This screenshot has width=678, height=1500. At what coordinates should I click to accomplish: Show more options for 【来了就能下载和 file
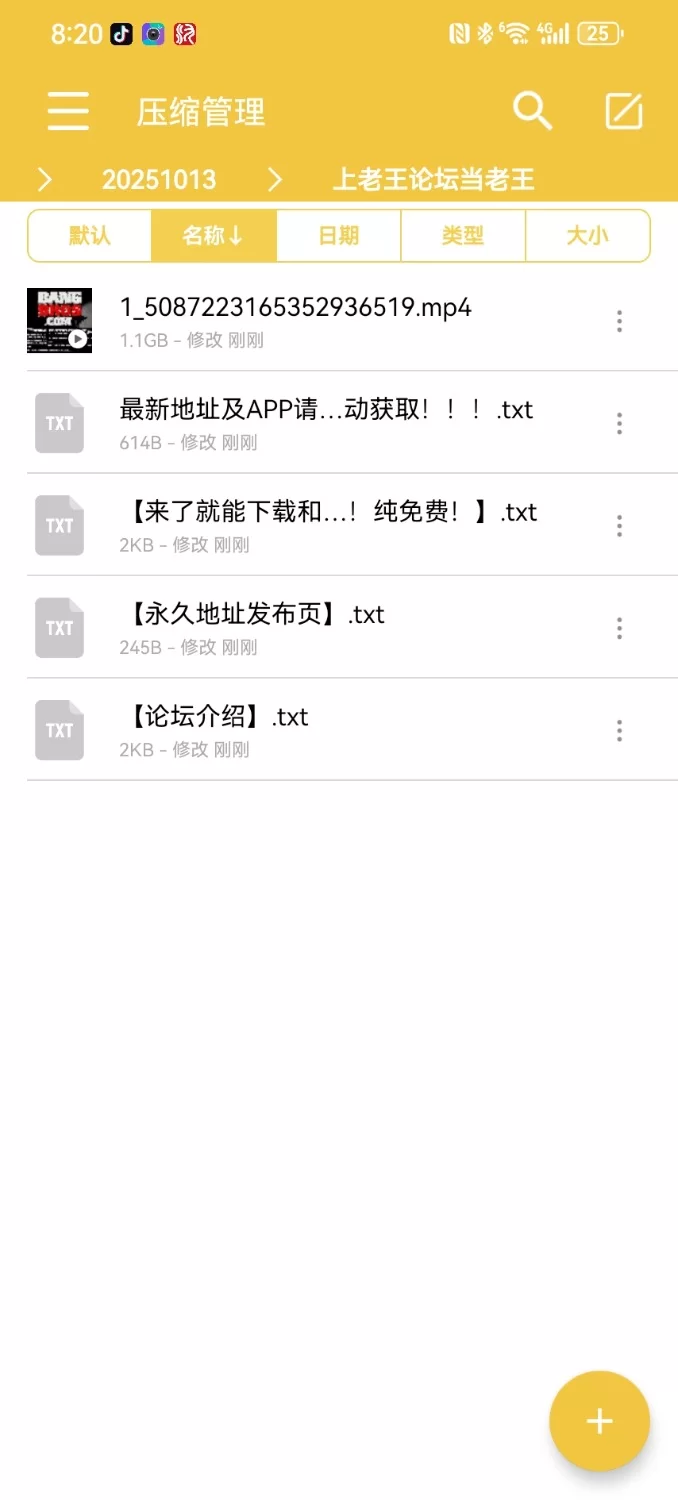620,526
